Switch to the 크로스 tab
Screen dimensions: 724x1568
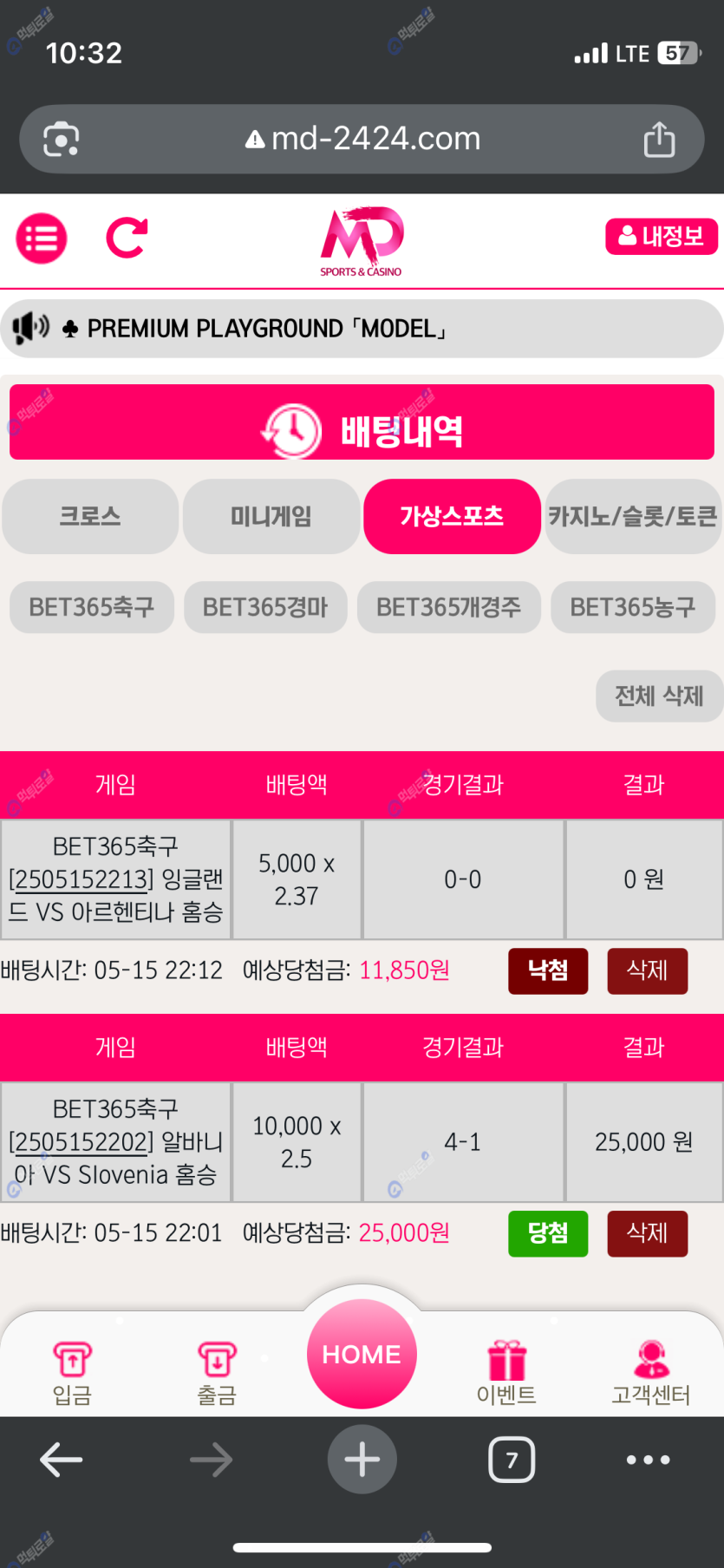point(90,517)
